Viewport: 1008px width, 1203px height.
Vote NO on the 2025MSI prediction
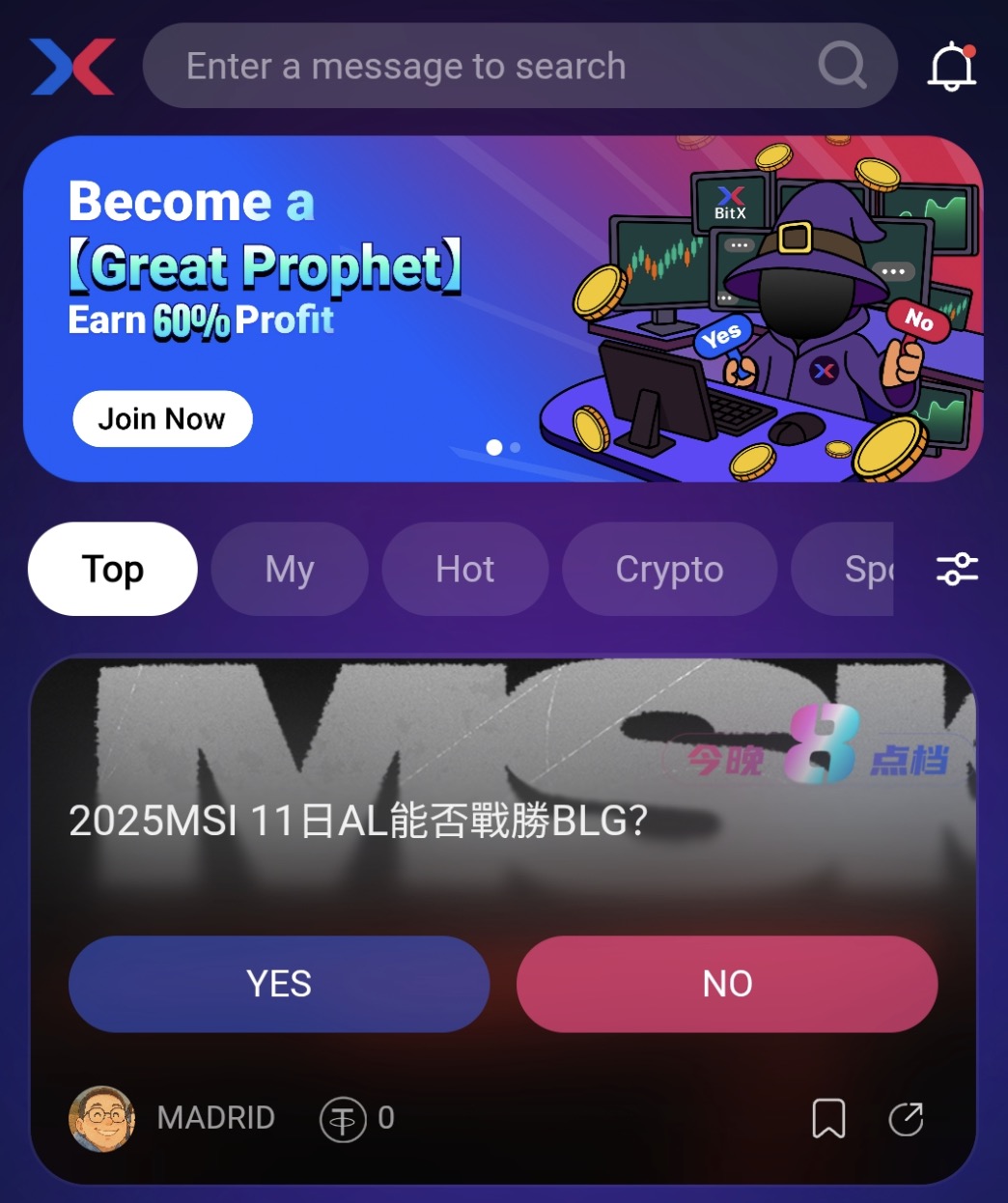point(727,984)
